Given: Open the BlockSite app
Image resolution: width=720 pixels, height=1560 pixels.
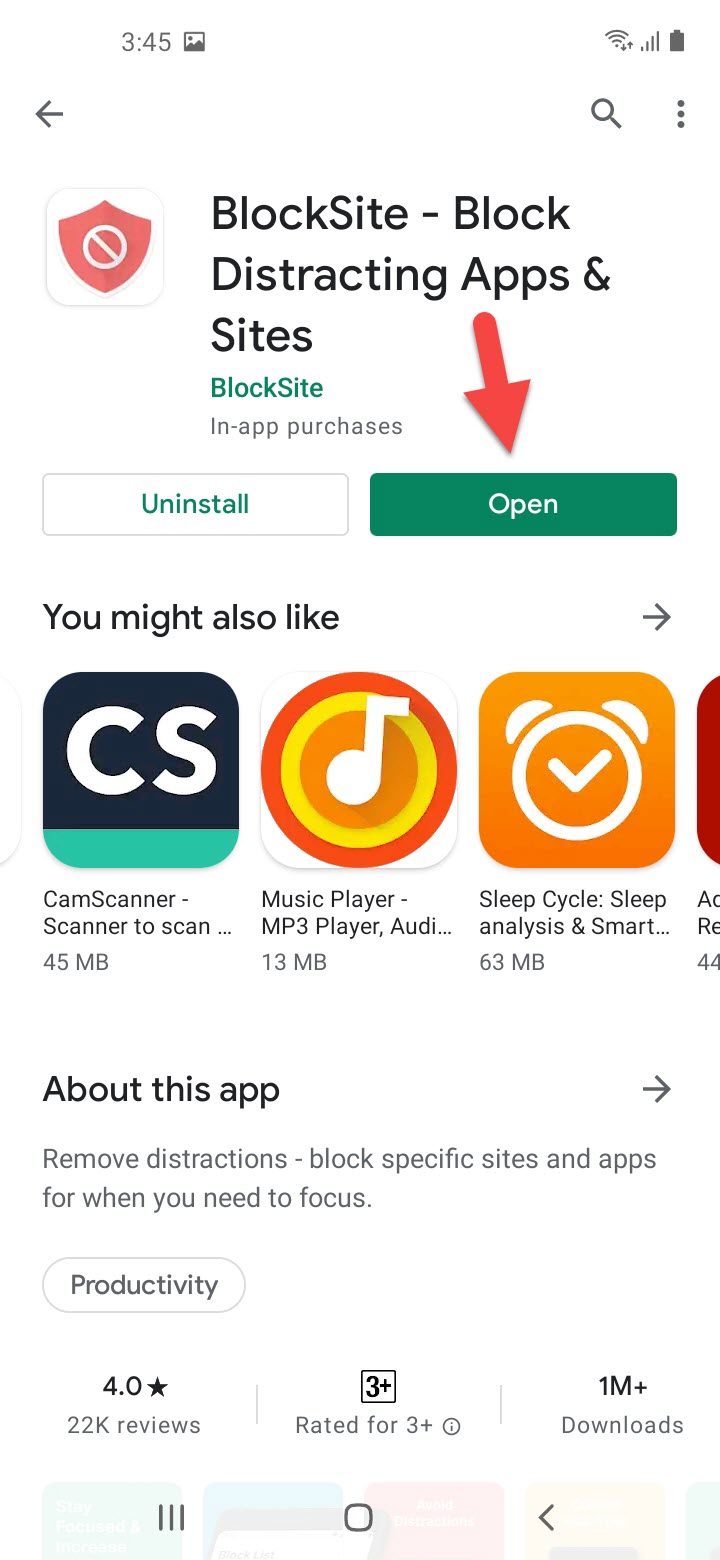Looking at the screenshot, I should pos(523,504).
